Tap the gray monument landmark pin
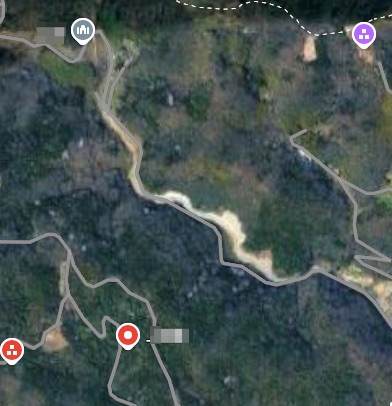Image resolution: width=392 pixels, height=406 pixels. [83, 31]
